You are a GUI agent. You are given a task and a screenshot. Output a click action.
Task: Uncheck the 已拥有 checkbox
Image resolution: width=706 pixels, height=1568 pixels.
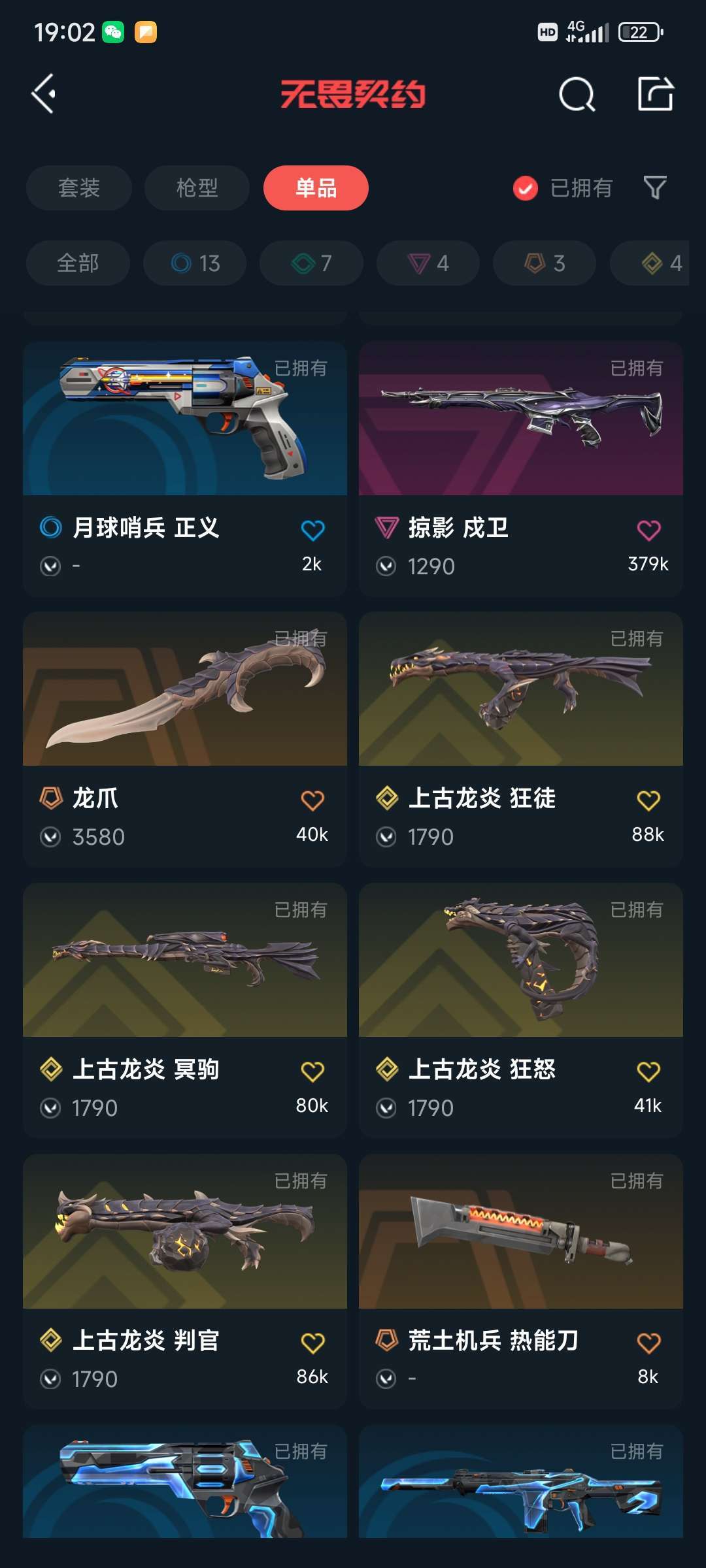(x=526, y=188)
